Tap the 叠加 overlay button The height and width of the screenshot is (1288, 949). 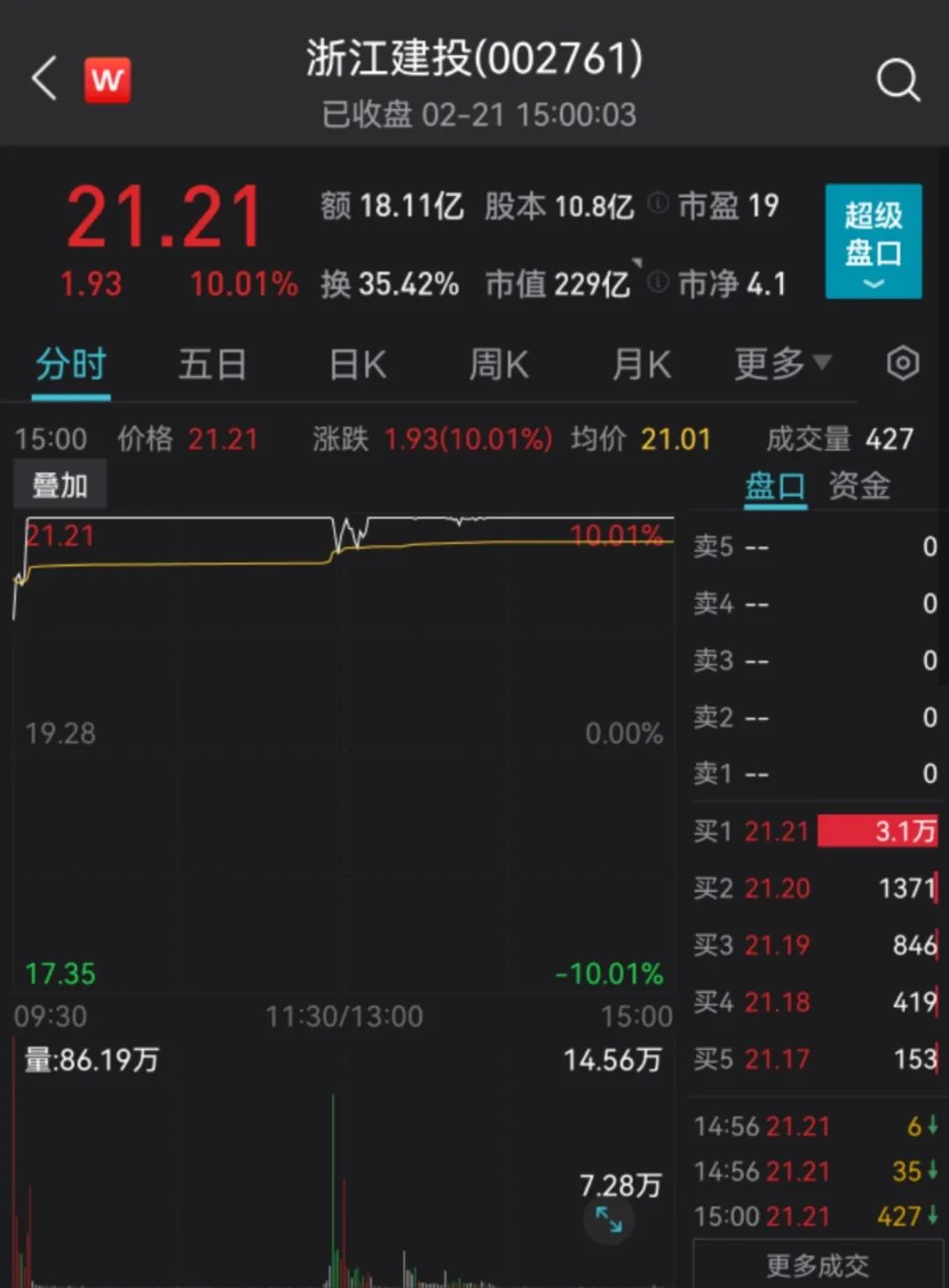click(x=60, y=486)
